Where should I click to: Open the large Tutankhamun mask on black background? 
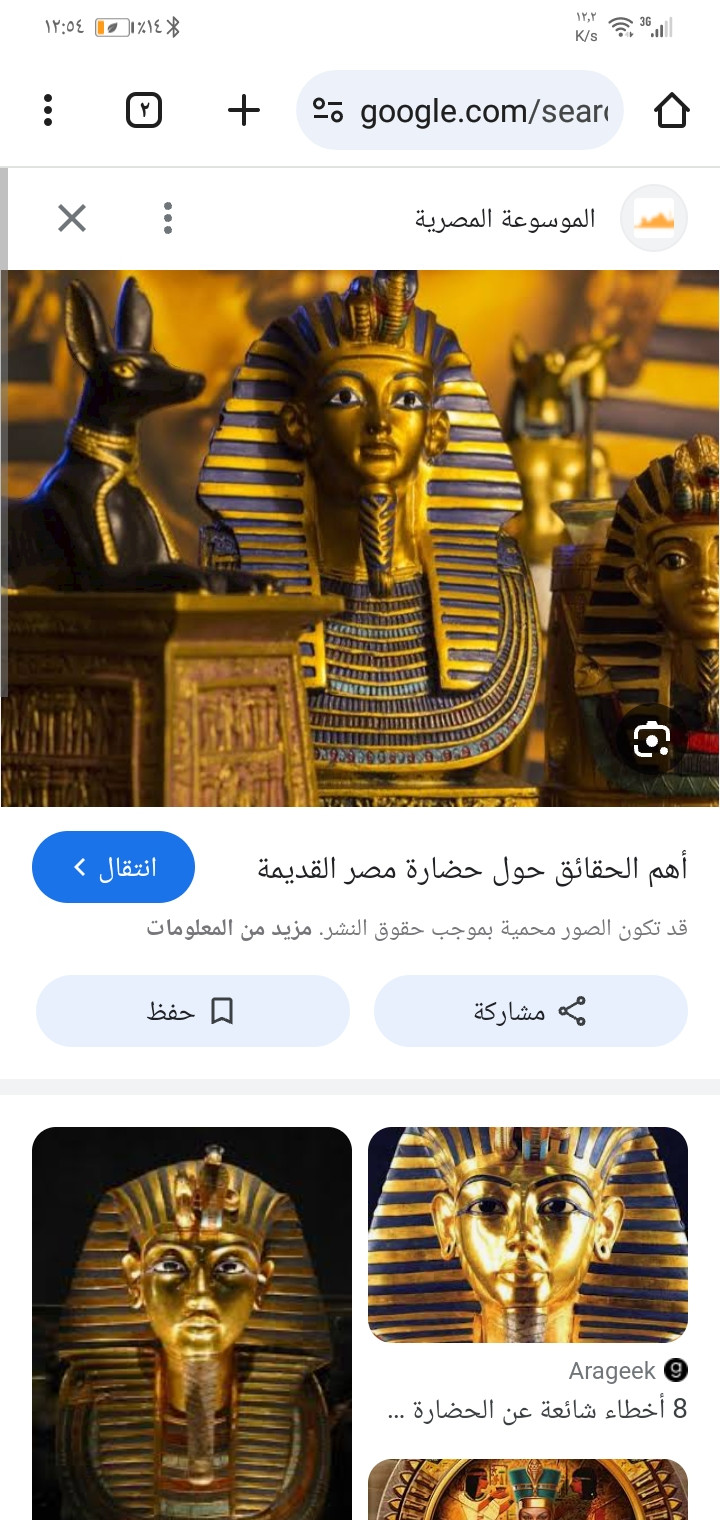[x=192, y=1320]
